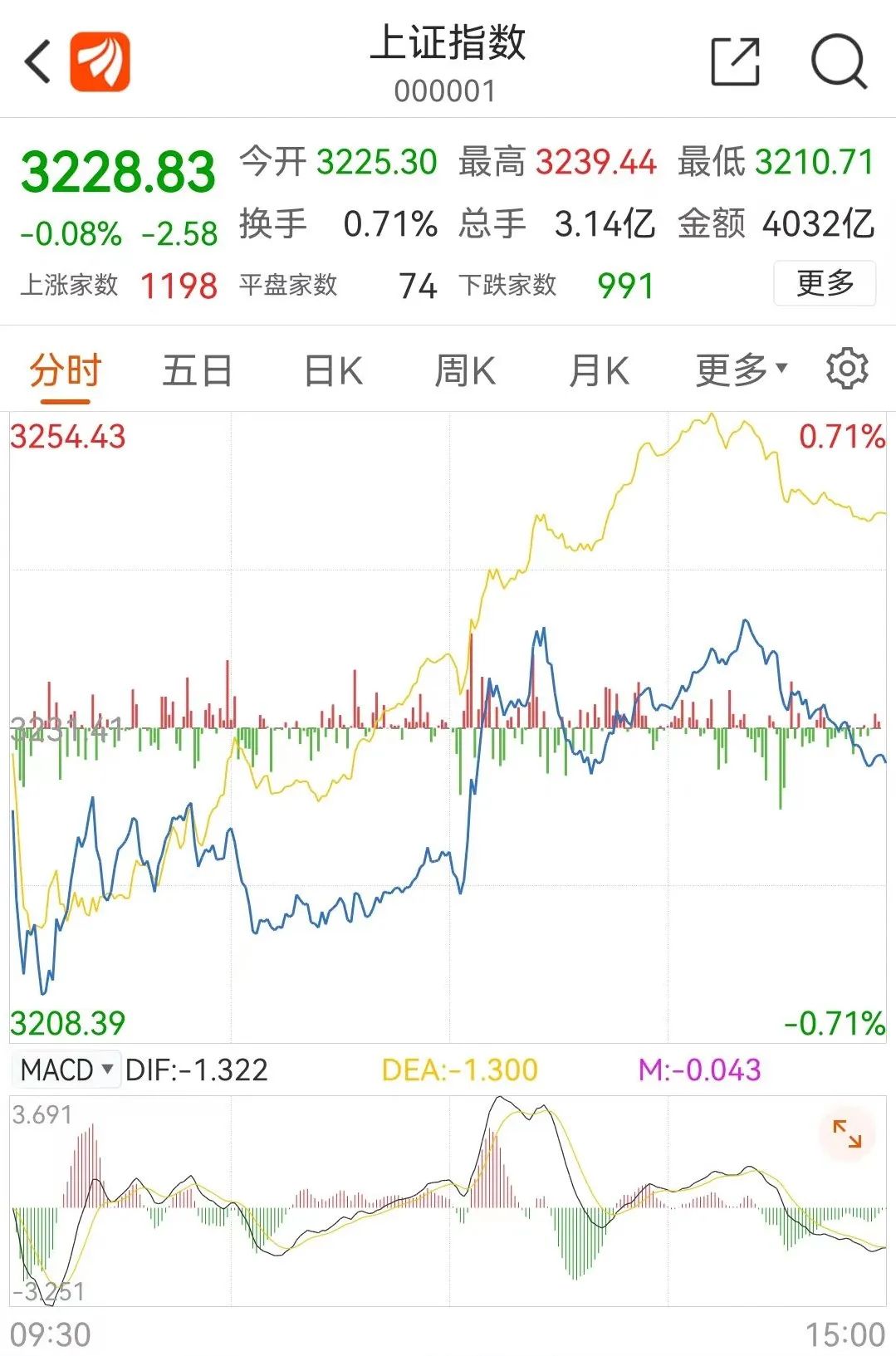The image size is (896, 1356).
Task: Switch to the 五日 chart tab
Action: pyautogui.click(x=197, y=371)
